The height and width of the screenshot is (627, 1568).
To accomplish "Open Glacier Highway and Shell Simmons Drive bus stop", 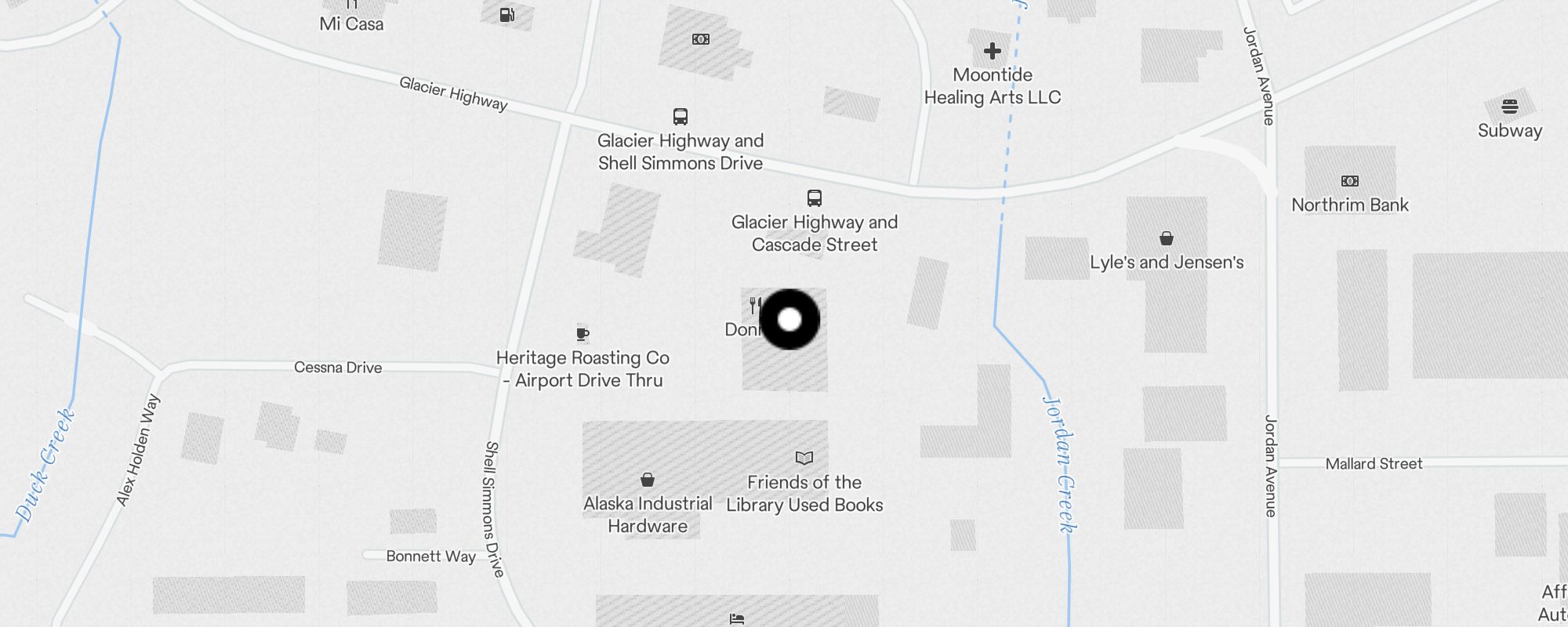I will [x=681, y=117].
